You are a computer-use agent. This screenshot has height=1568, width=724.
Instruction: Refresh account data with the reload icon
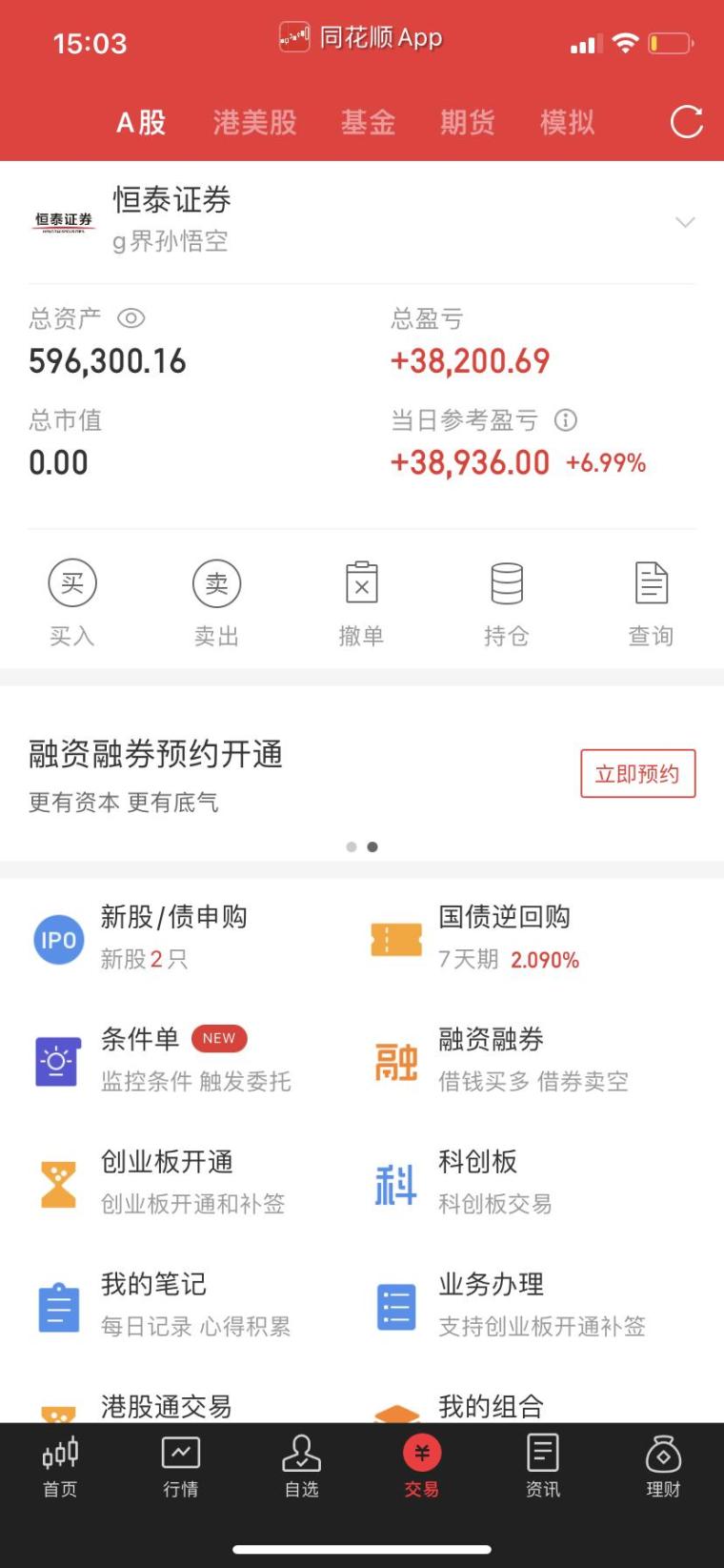(x=687, y=122)
